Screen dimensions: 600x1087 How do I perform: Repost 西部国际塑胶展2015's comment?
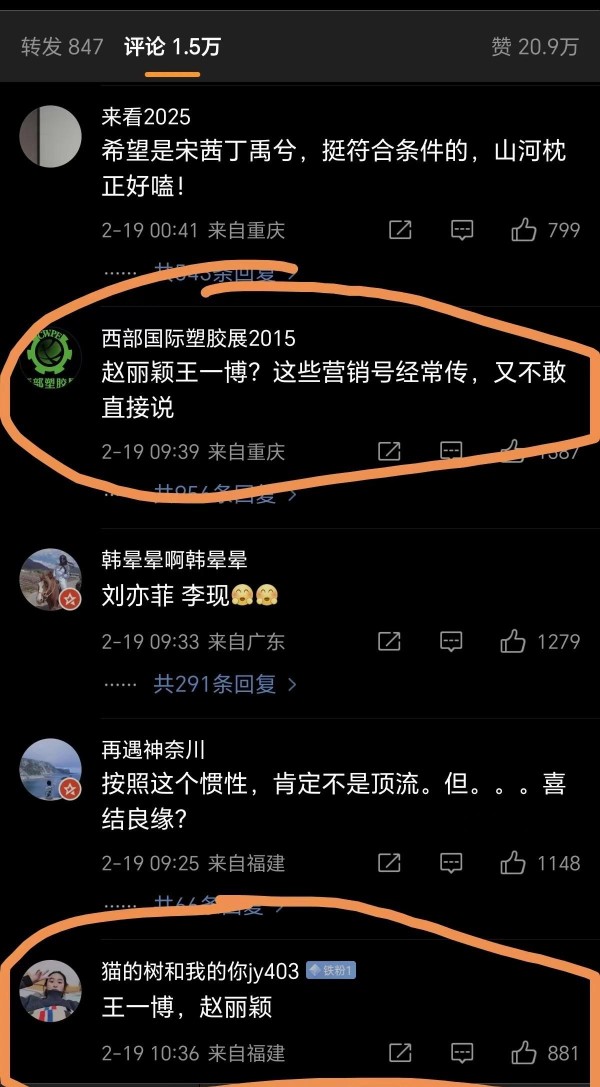(389, 451)
